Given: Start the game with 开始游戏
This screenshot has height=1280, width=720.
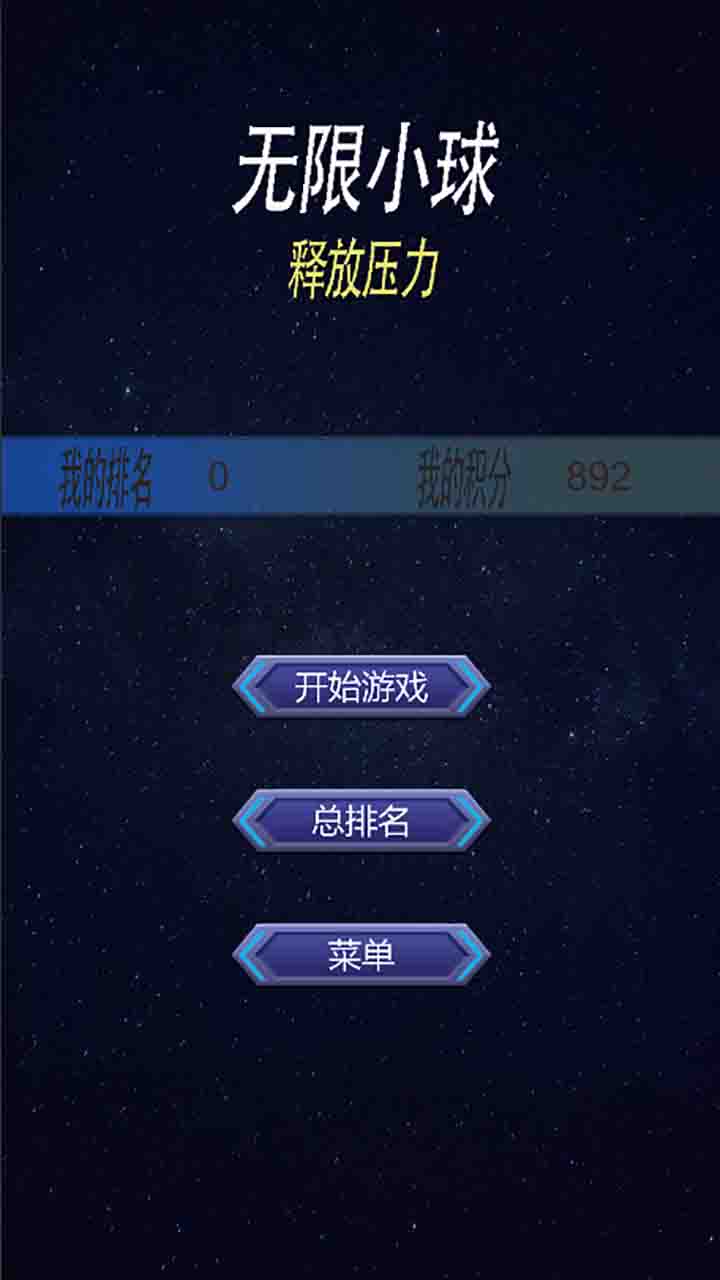Looking at the screenshot, I should click(x=361, y=687).
